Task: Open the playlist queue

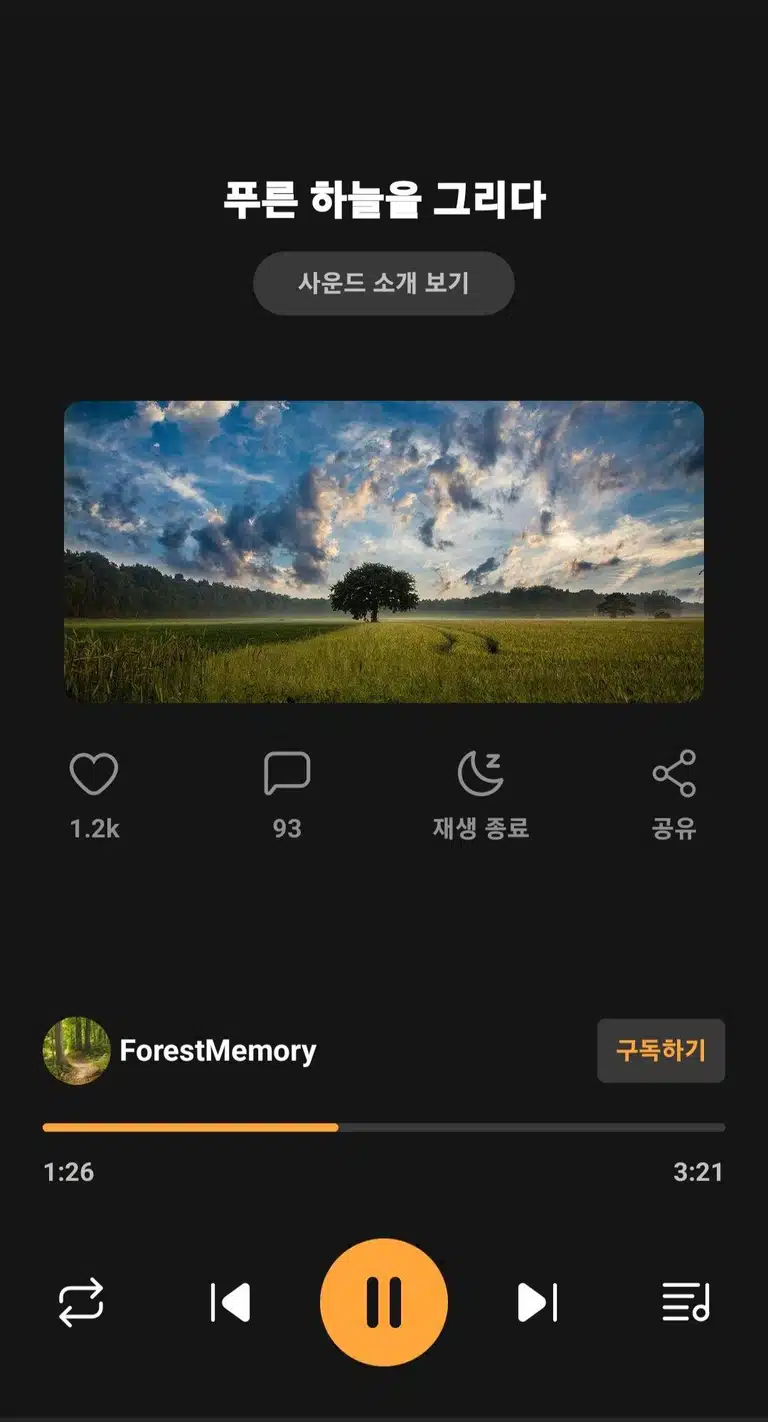Action: click(x=686, y=1303)
